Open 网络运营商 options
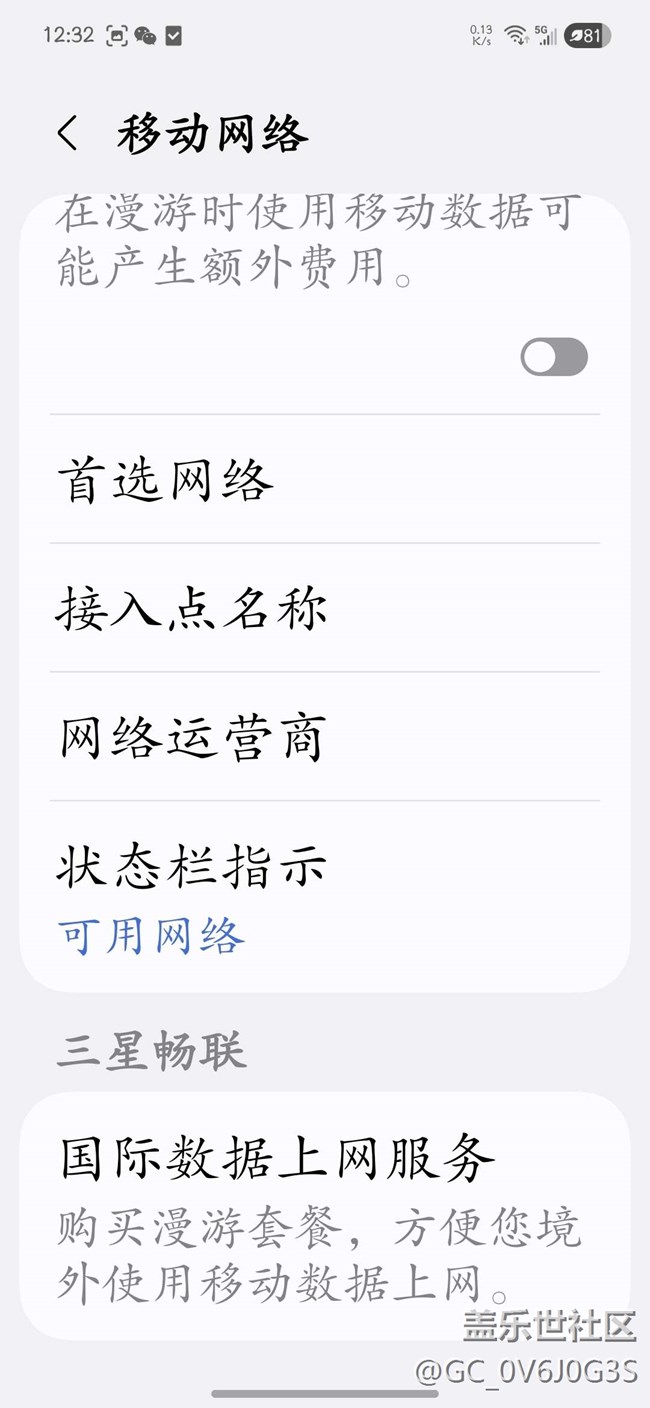 [x=325, y=738]
